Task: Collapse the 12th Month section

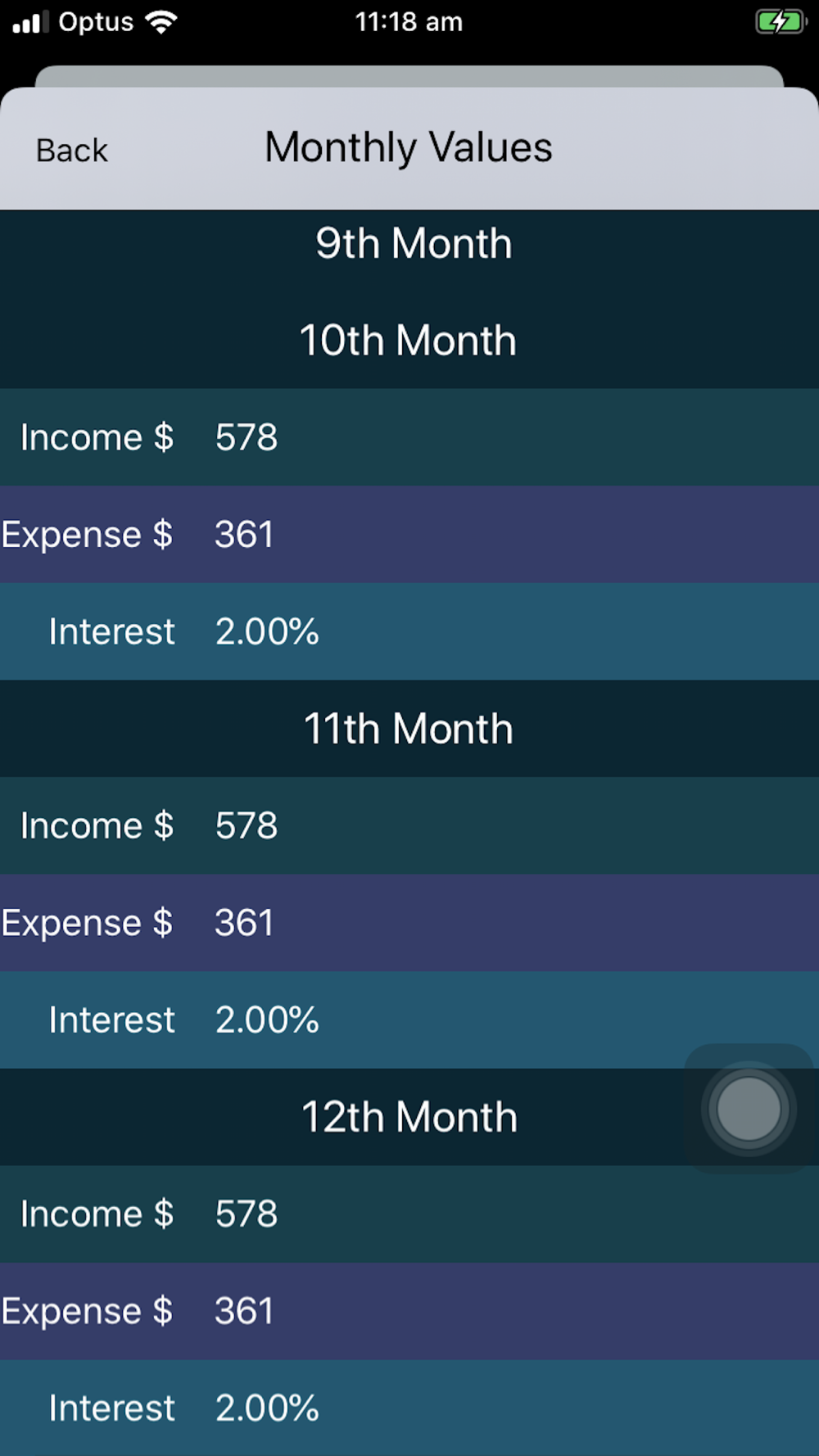Action: click(x=408, y=1117)
